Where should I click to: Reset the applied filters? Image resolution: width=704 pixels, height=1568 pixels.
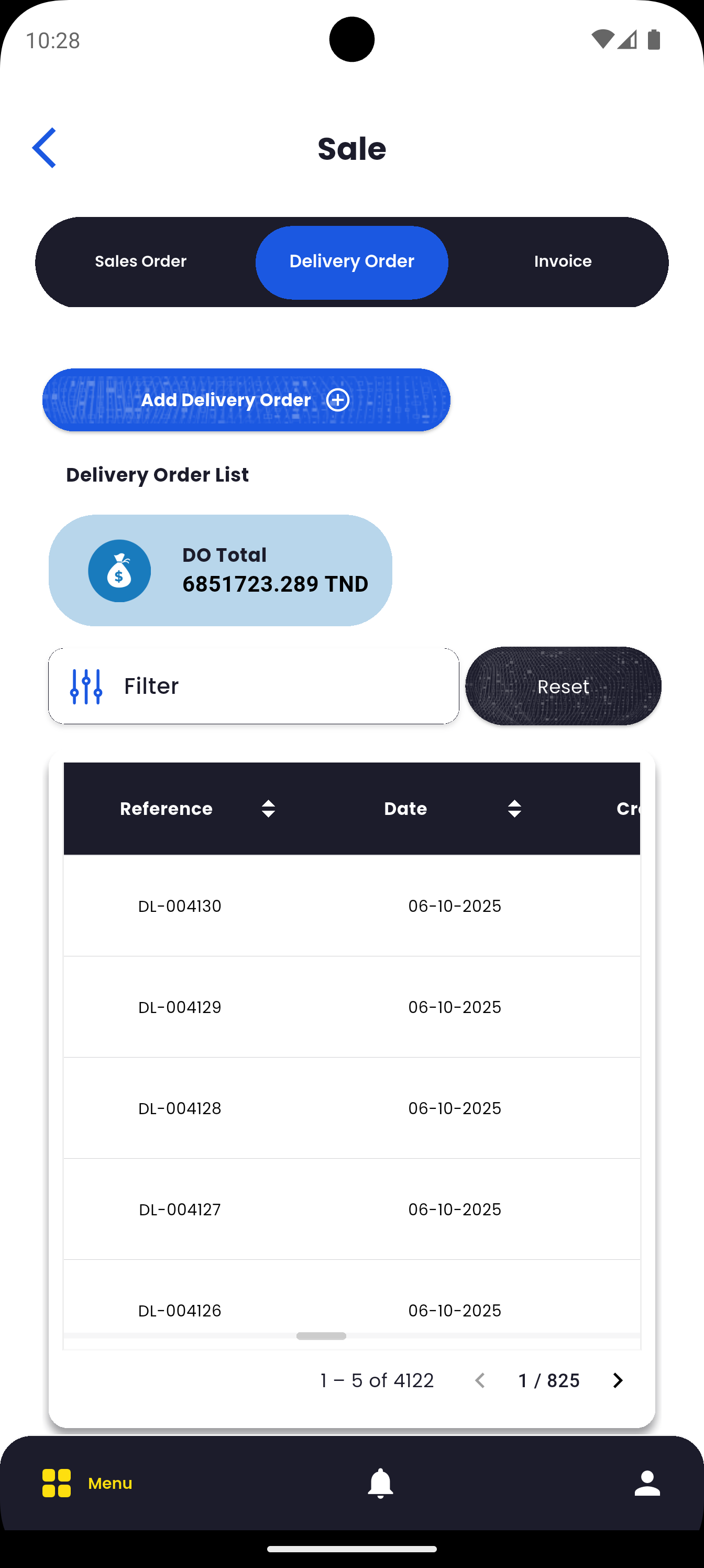[563, 686]
